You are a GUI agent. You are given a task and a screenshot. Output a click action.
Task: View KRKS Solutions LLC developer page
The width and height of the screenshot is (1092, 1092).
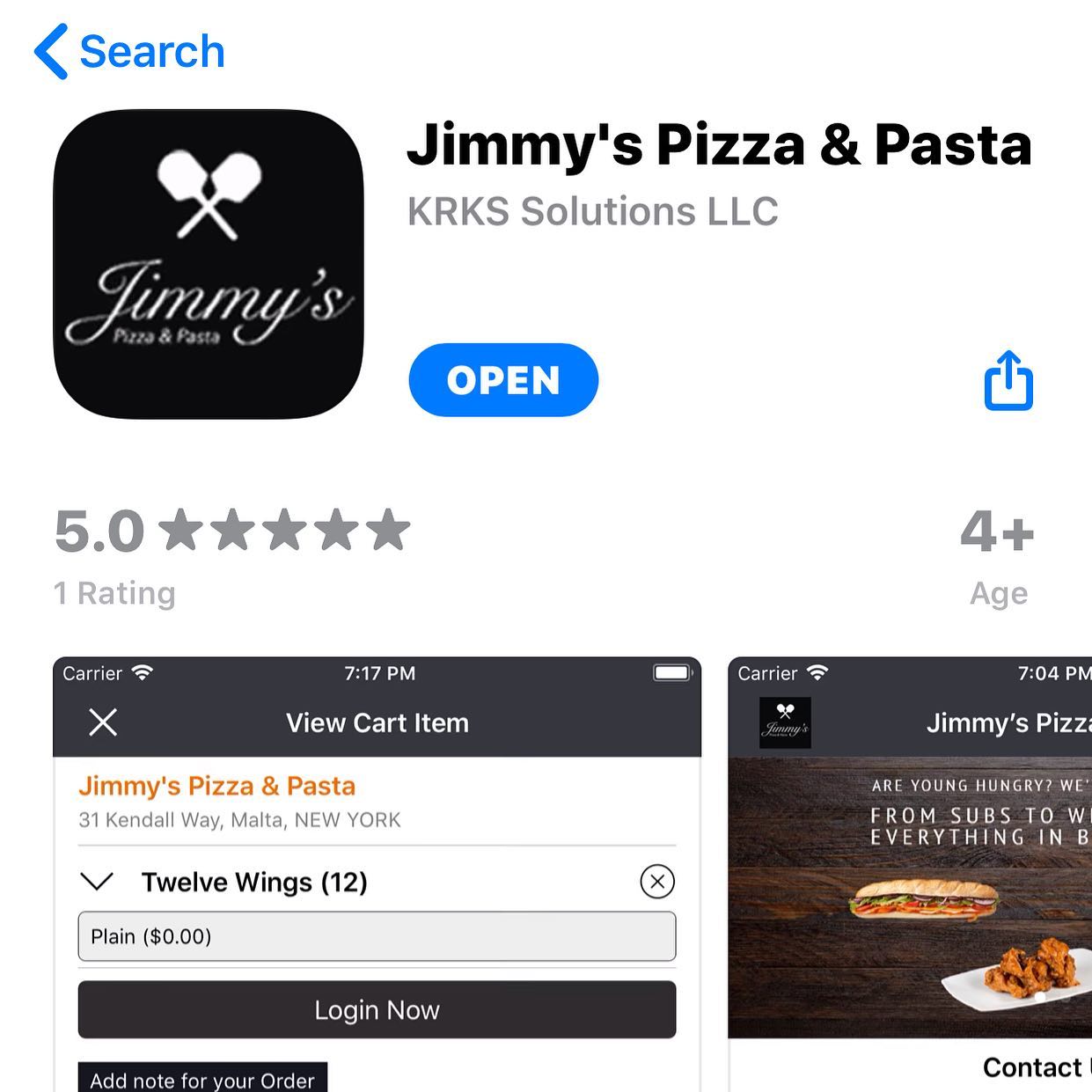tap(592, 211)
